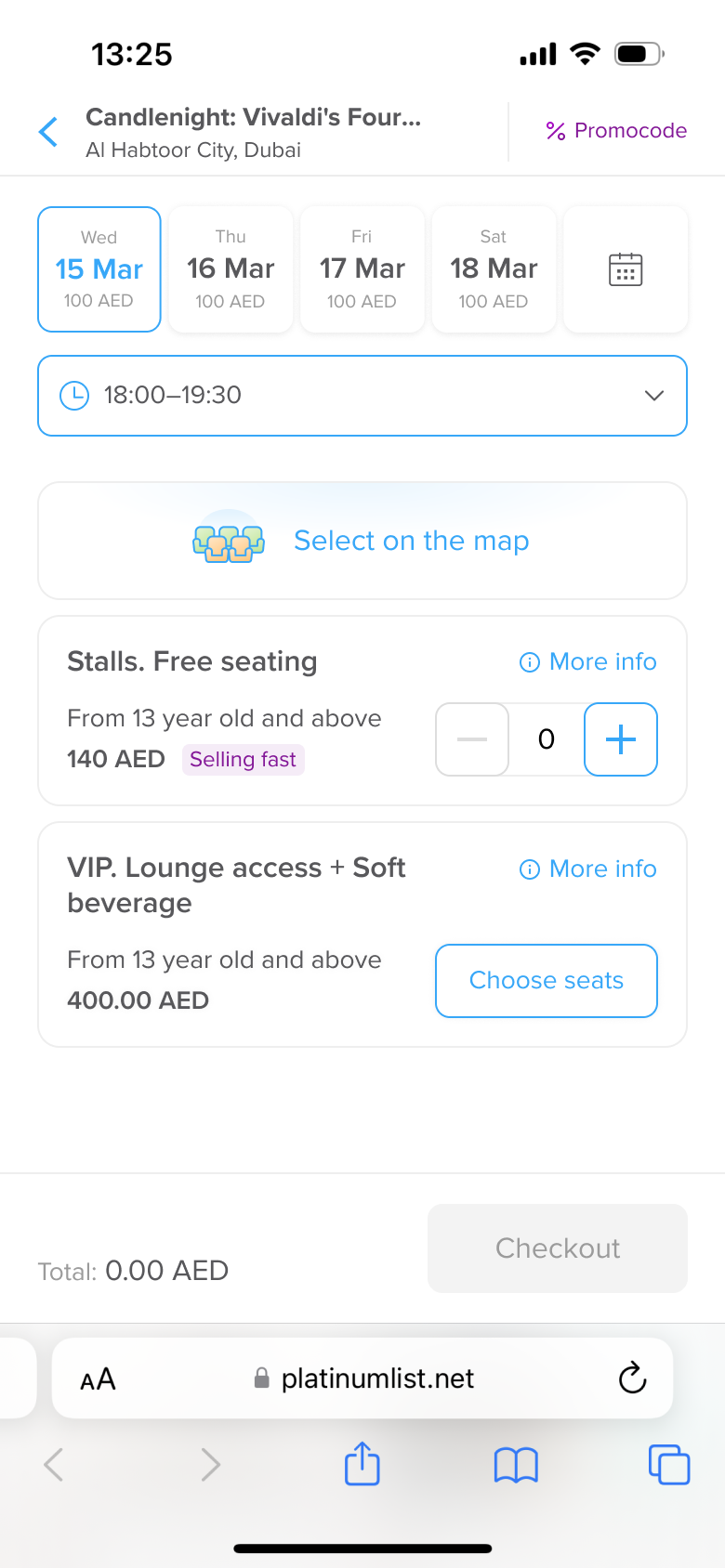Open the Promocode entry
This screenshot has width=725, height=1568.
(616, 131)
